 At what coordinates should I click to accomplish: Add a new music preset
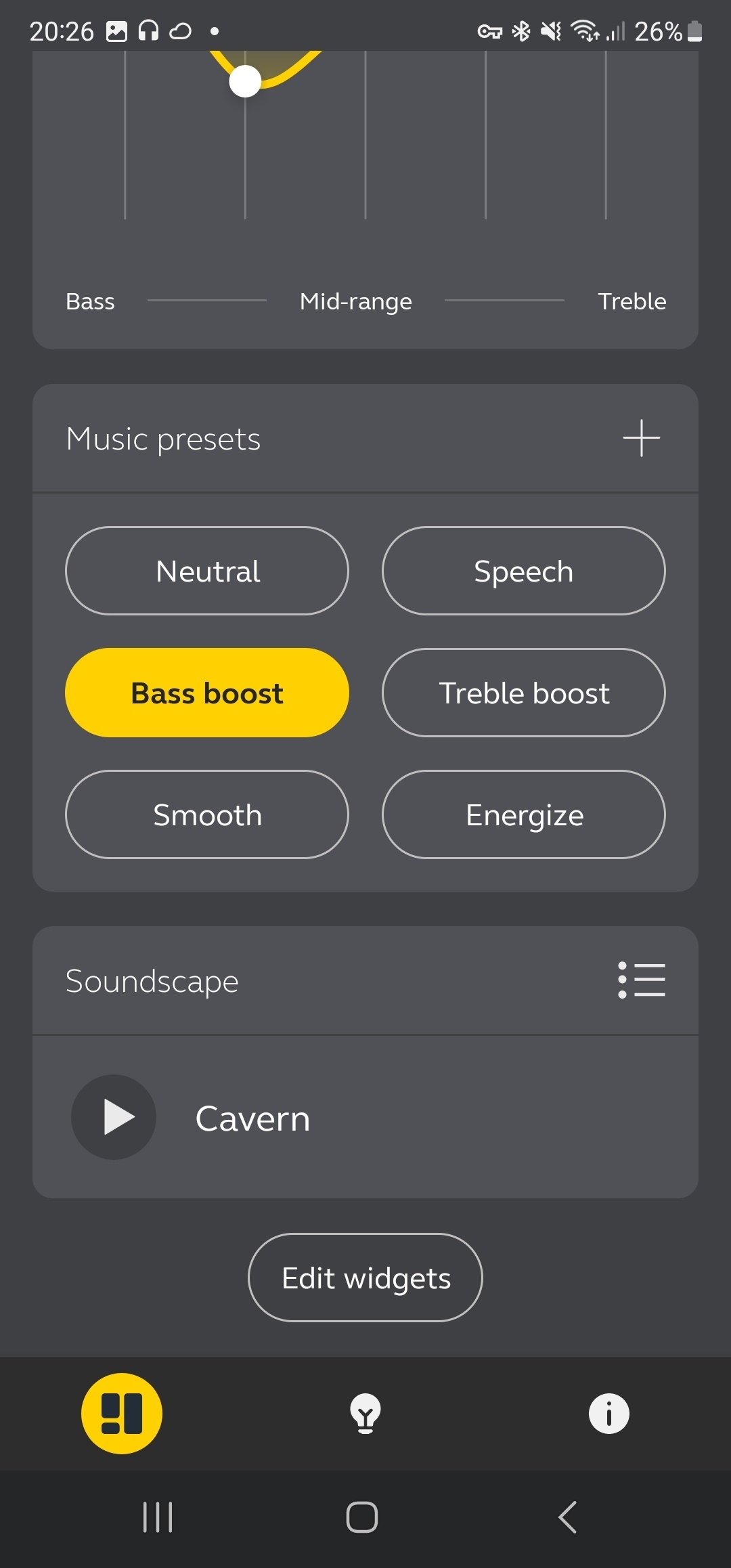641,438
